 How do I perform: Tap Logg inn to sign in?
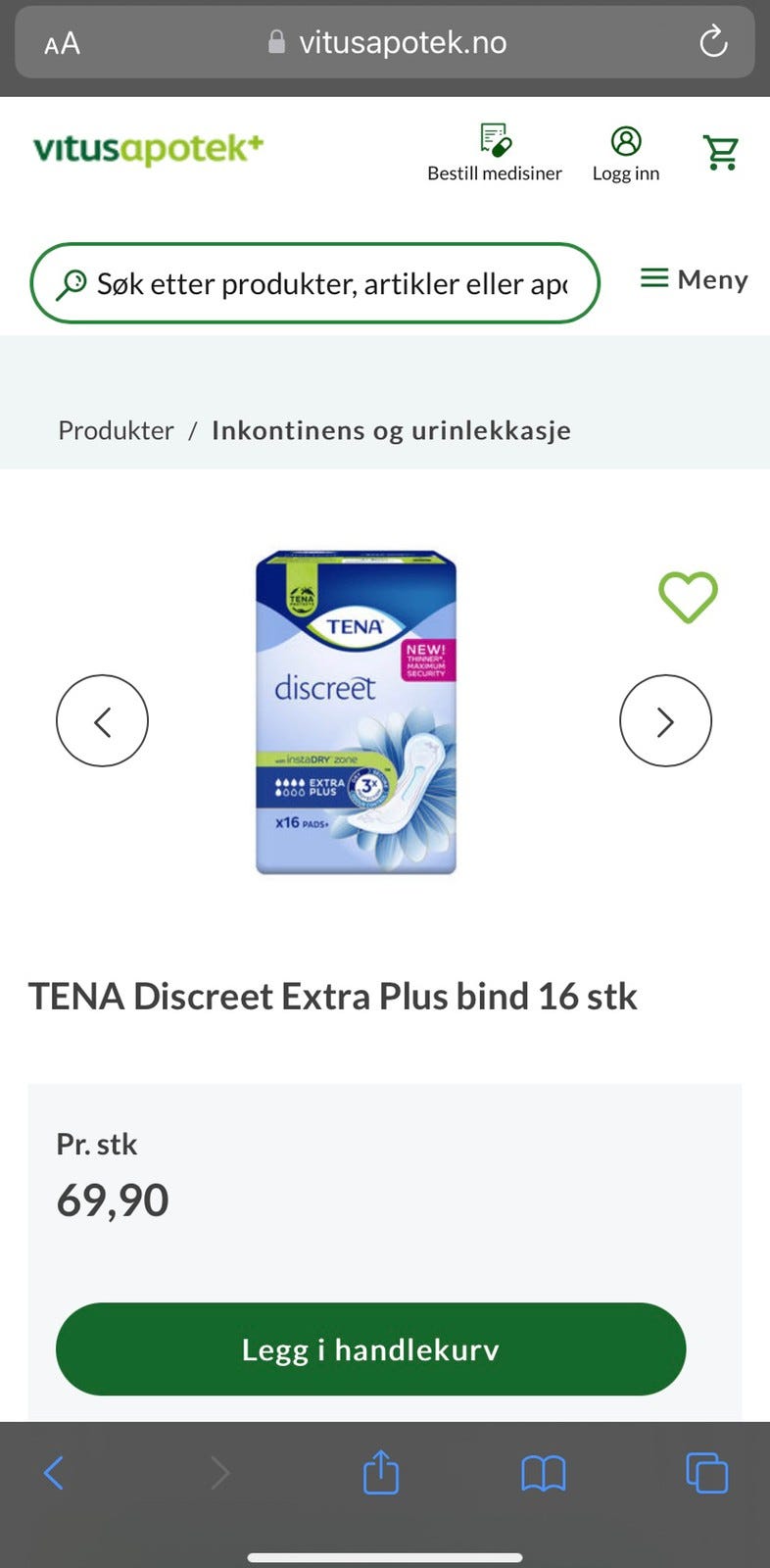pyautogui.click(x=626, y=154)
